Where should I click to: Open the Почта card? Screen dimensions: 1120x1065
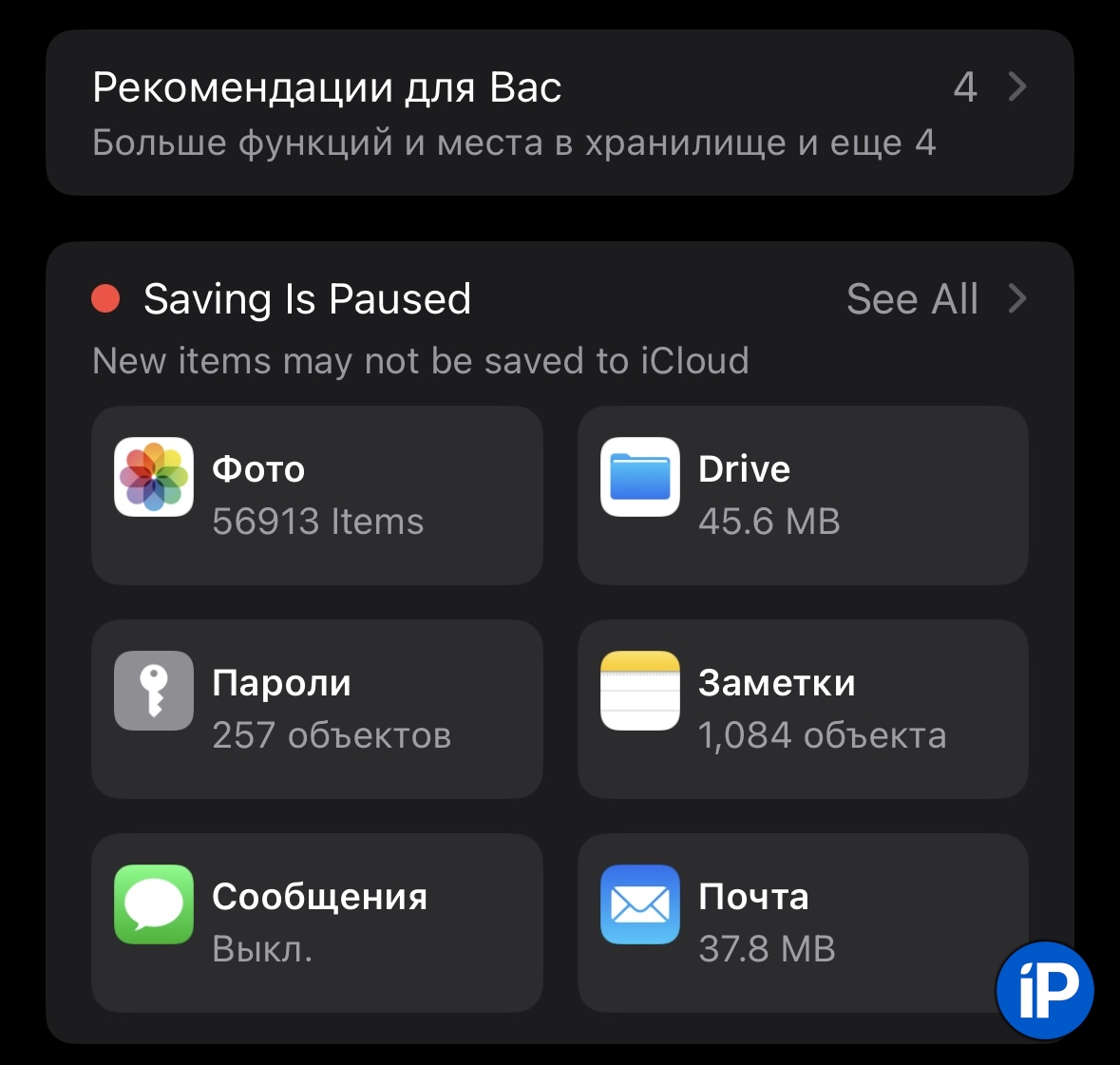tap(779, 922)
